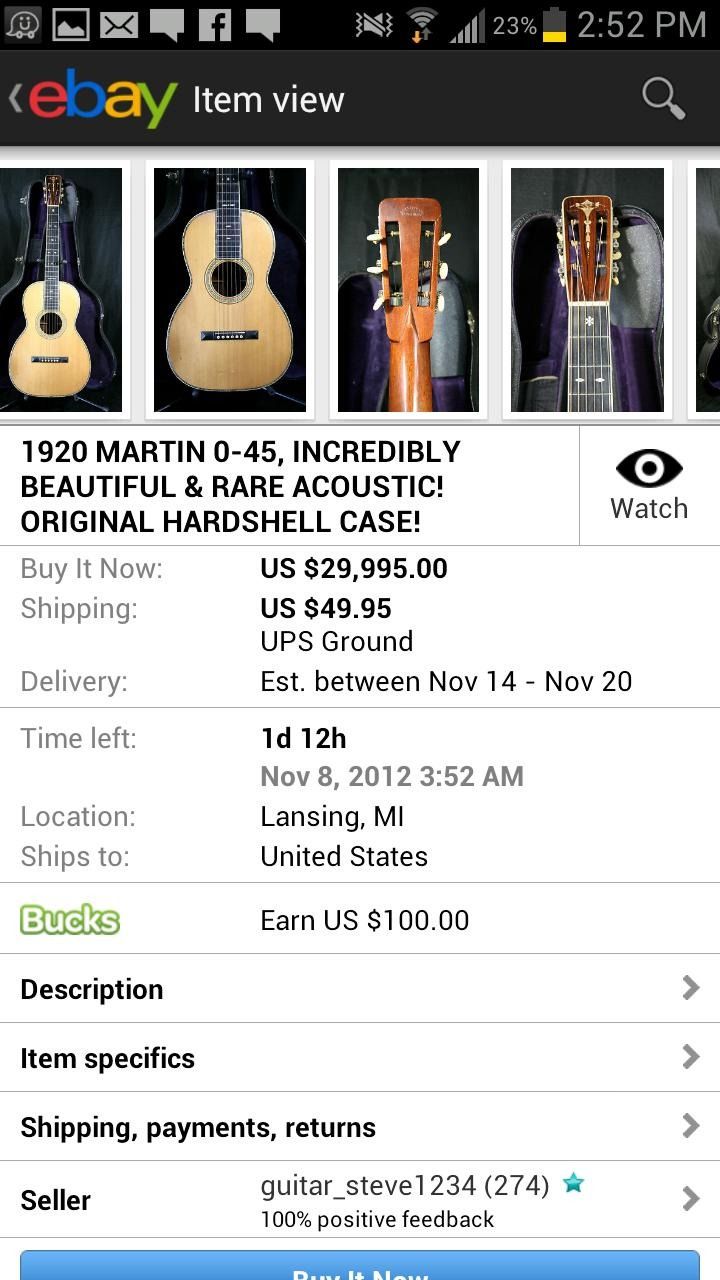
Task: Tap the full guitar front photo thumbnail
Action: (x=229, y=288)
